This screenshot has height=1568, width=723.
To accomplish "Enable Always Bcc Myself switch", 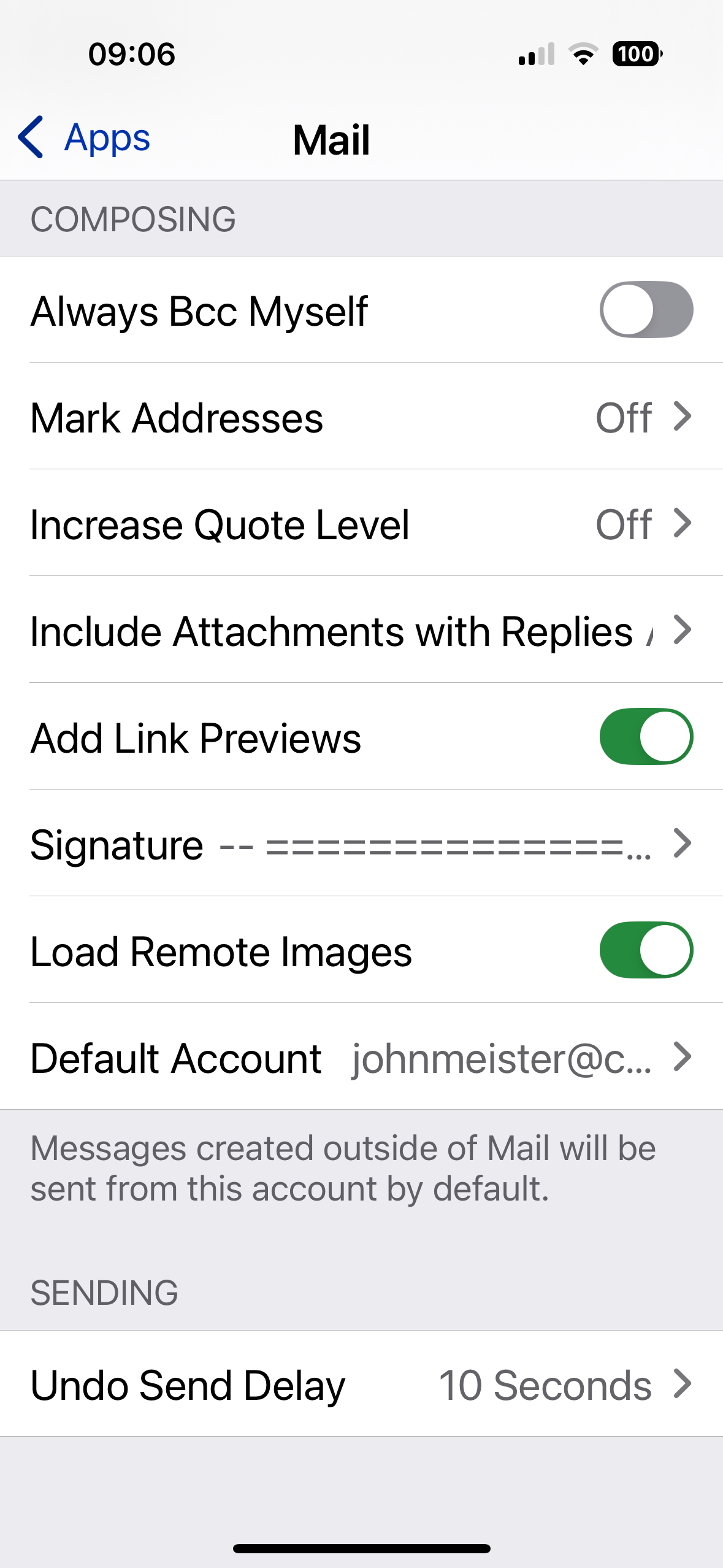I will [x=646, y=310].
